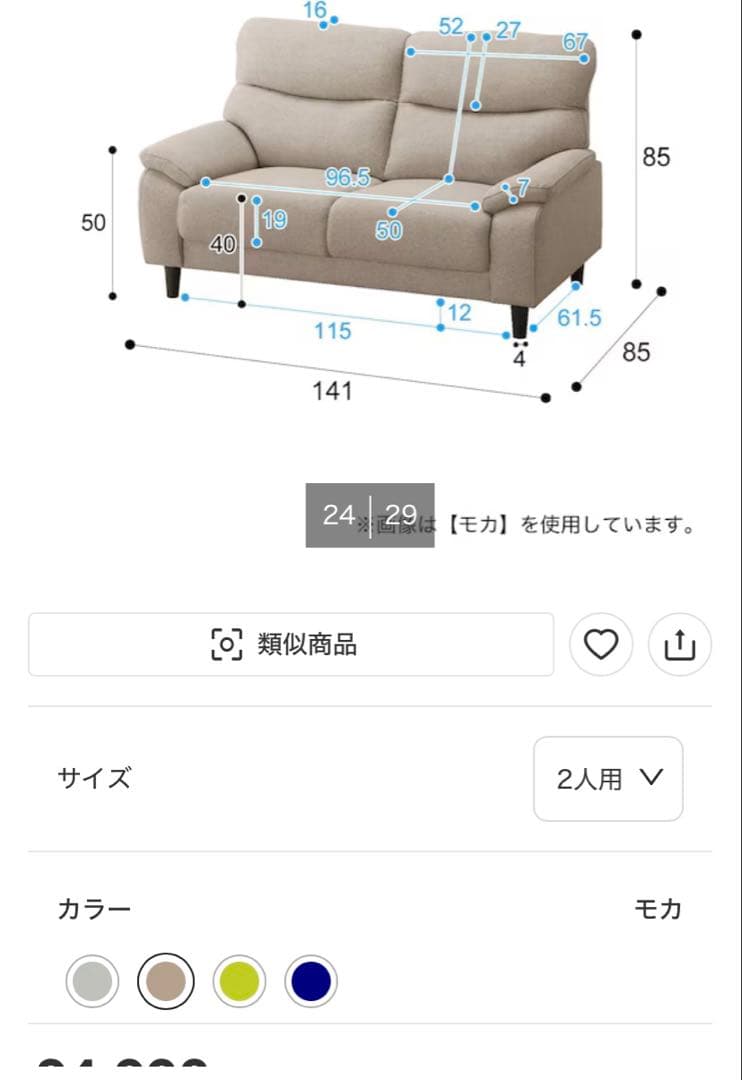Pick the lime green color circle
The height and width of the screenshot is (1080, 742).
pyautogui.click(x=236, y=980)
